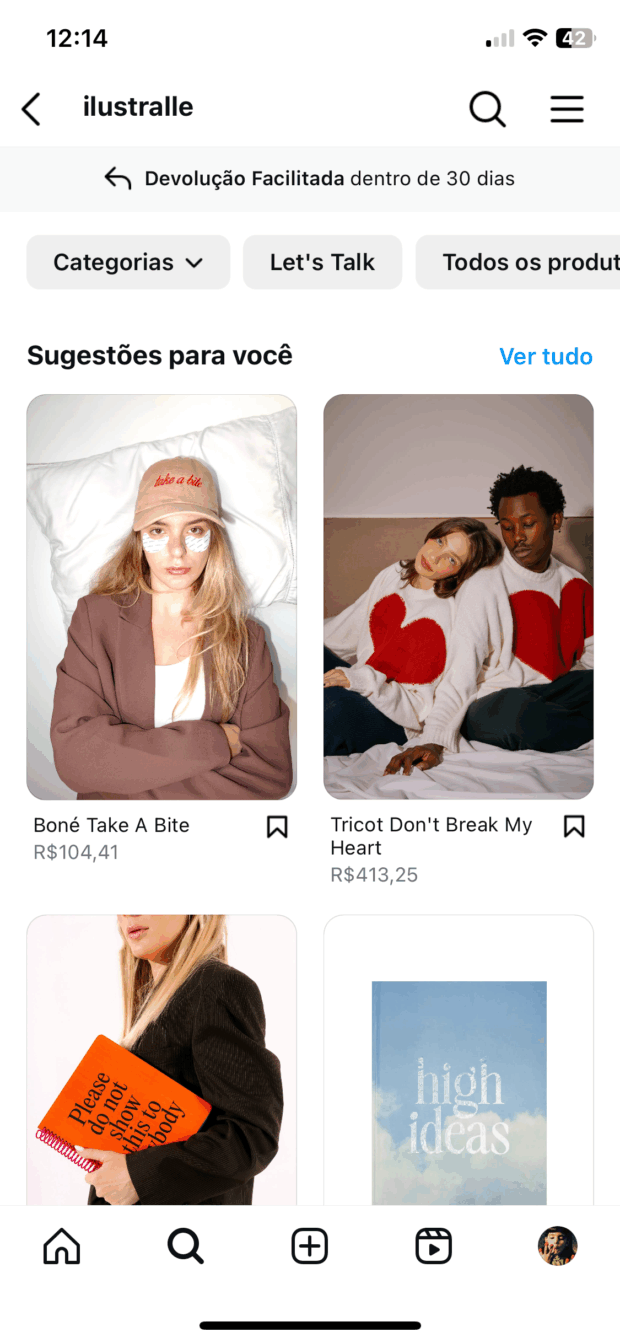
Task: Expand the Categorias dropdown
Action: [x=128, y=262]
